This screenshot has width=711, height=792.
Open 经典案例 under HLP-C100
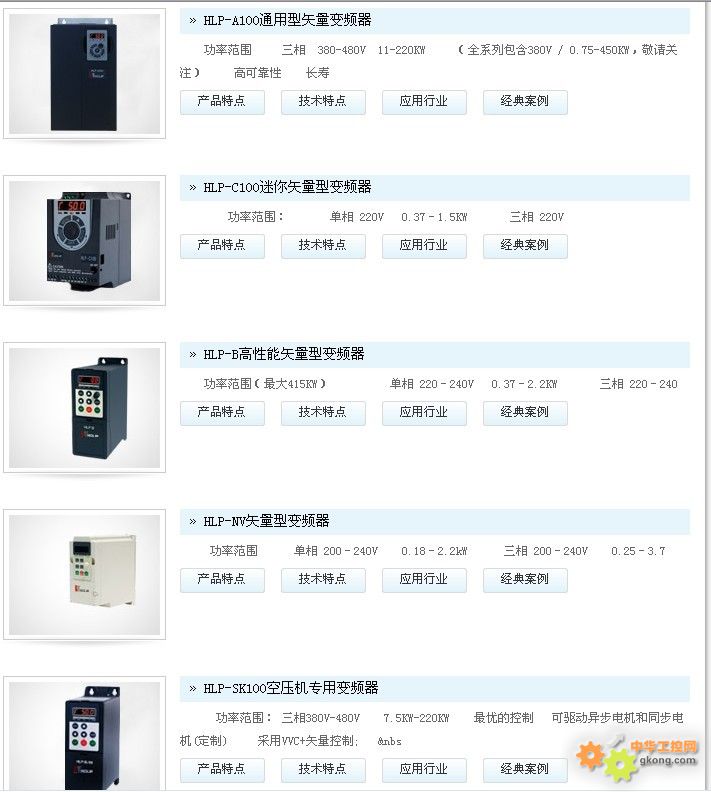click(525, 245)
